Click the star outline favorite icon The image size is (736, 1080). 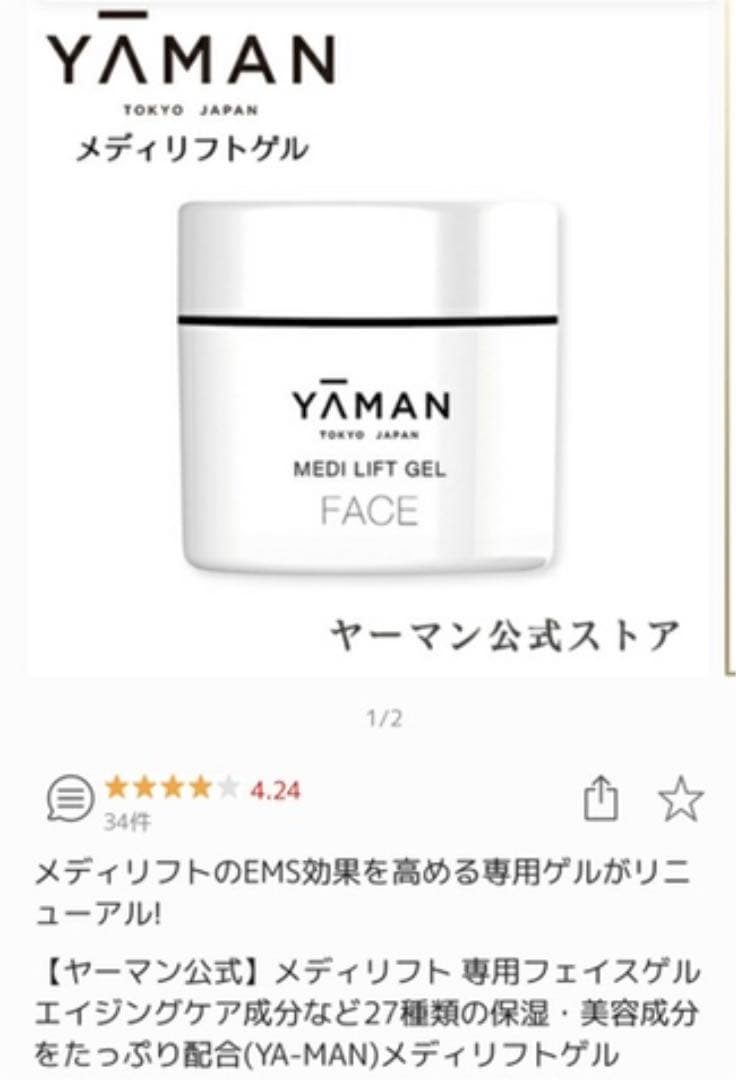(681, 797)
